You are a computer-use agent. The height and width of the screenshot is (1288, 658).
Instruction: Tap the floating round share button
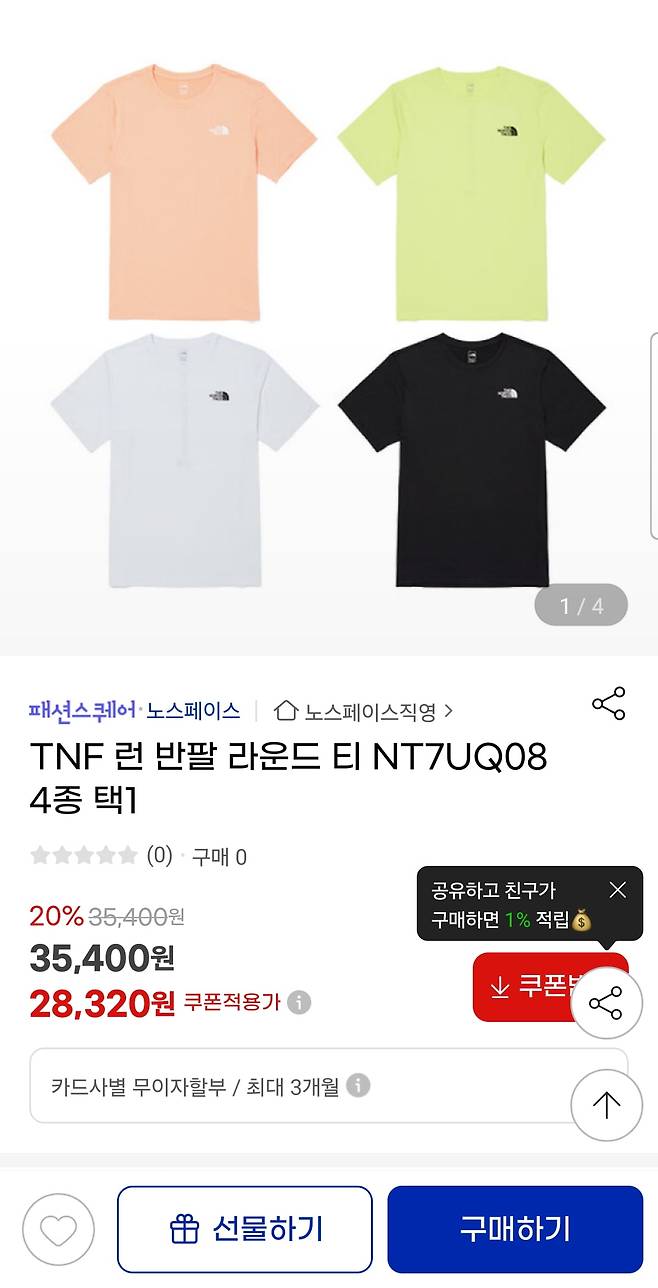606,1002
